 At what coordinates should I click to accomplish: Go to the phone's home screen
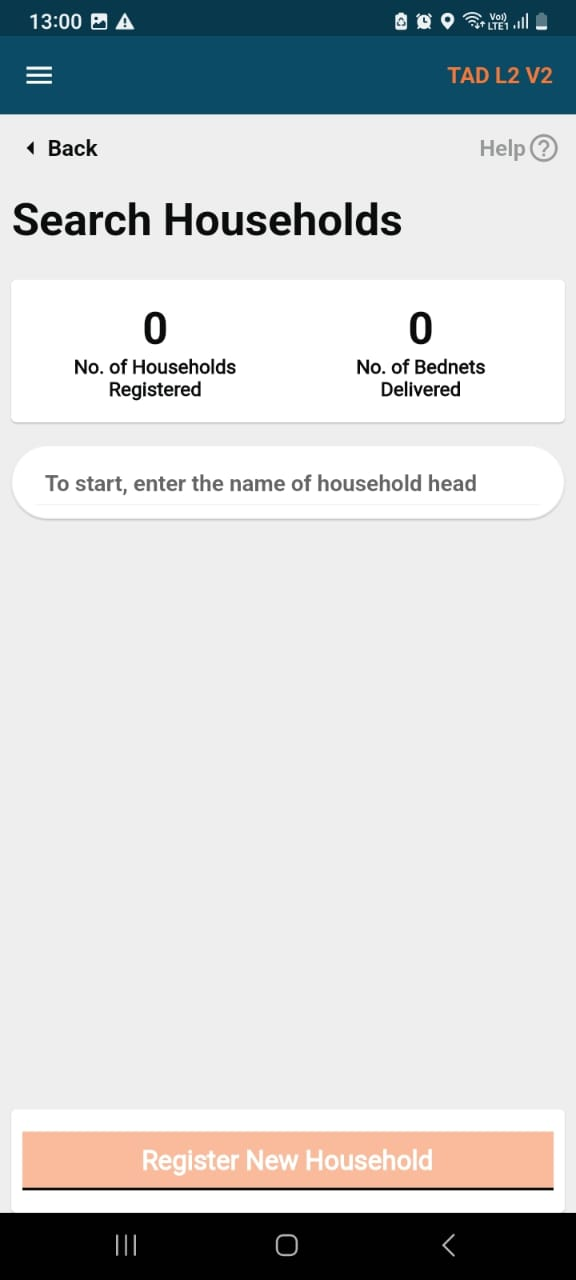coord(287,1245)
